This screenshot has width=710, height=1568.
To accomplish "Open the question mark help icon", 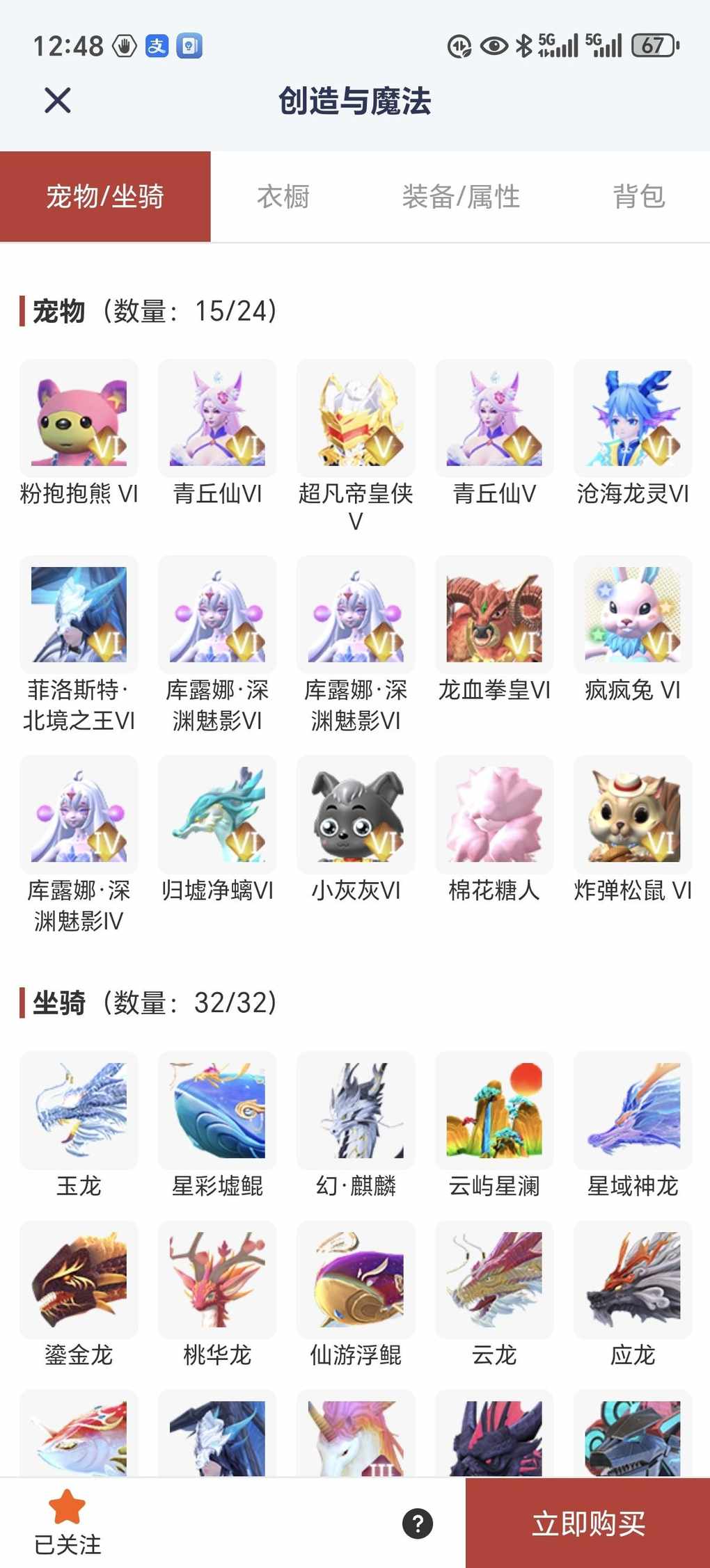I will [418, 1523].
